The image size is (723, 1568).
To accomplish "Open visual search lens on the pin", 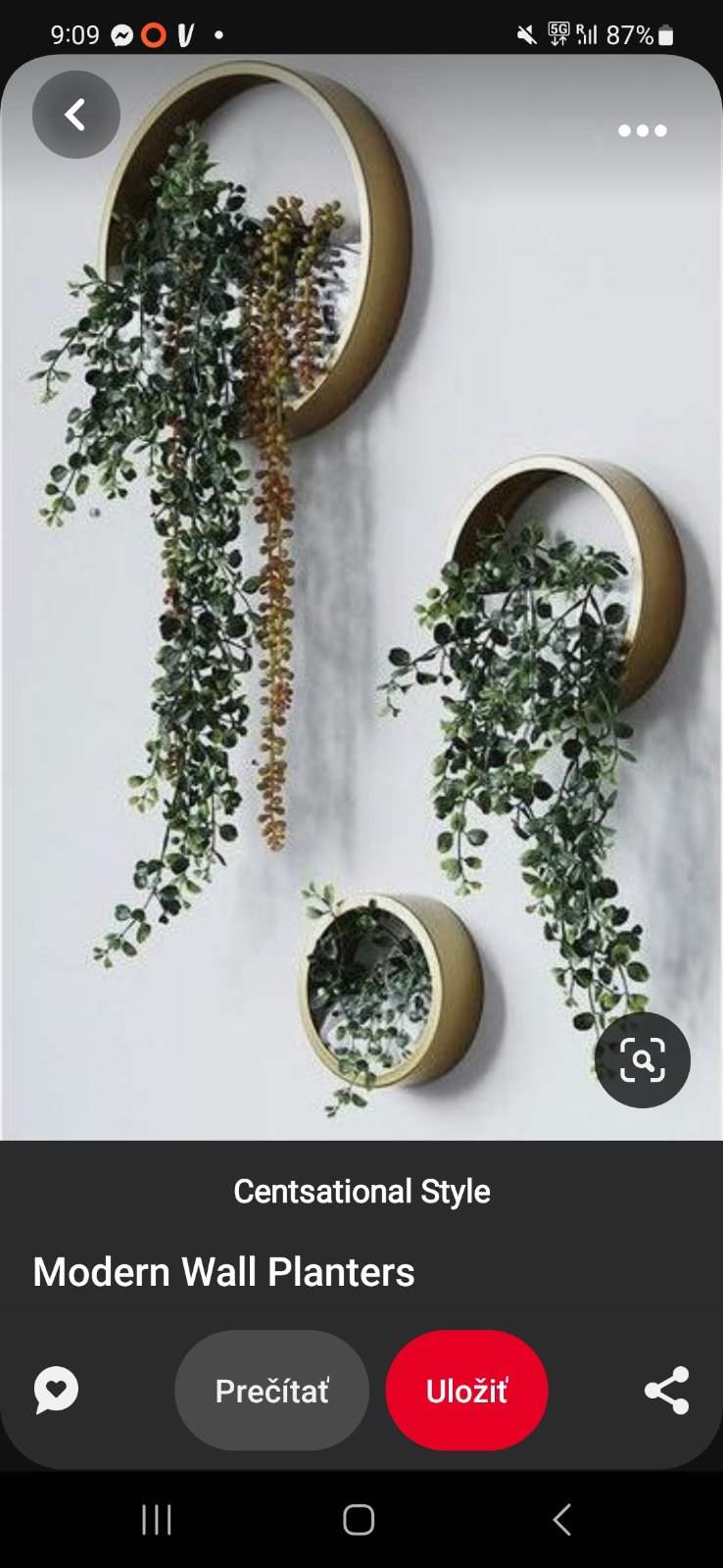I will point(642,1060).
